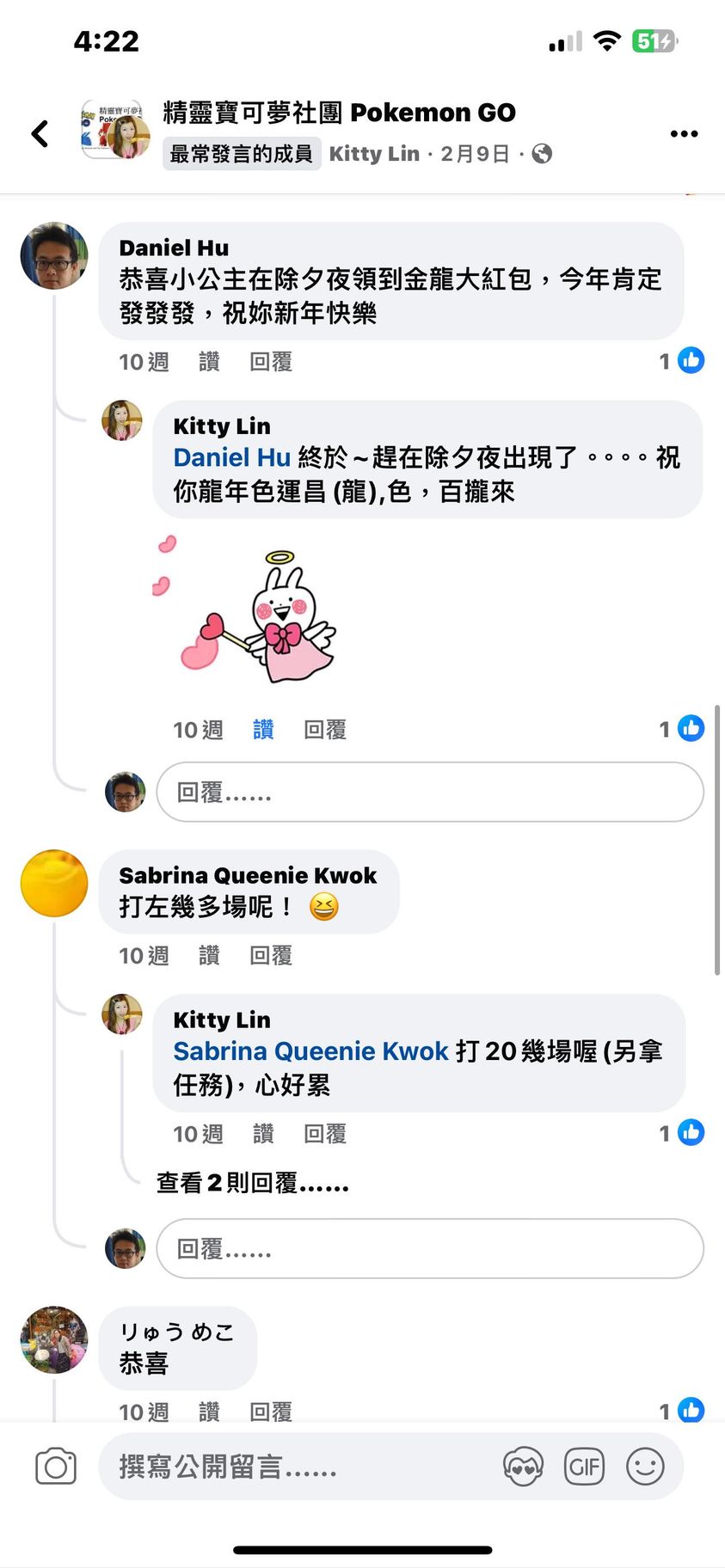Viewport: 725px width, 1568px height.
Task: Reply to Sabrina Queenie Kwok's comment
Action: click(271, 956)
